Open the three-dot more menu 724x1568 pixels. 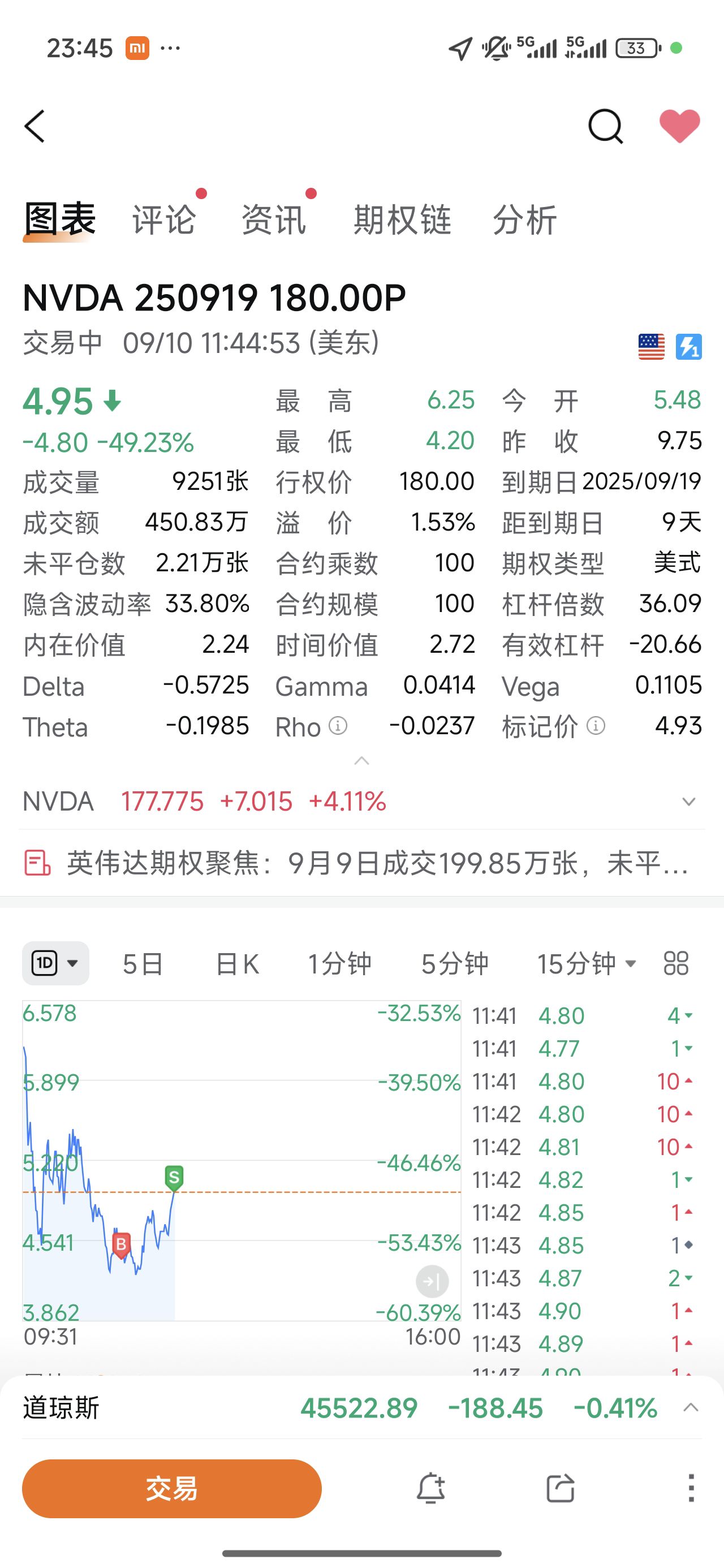(x=691, y=1488)
